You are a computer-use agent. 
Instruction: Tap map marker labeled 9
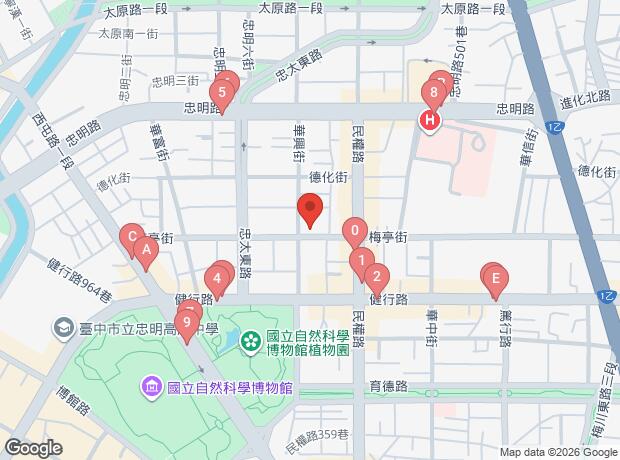186,322
